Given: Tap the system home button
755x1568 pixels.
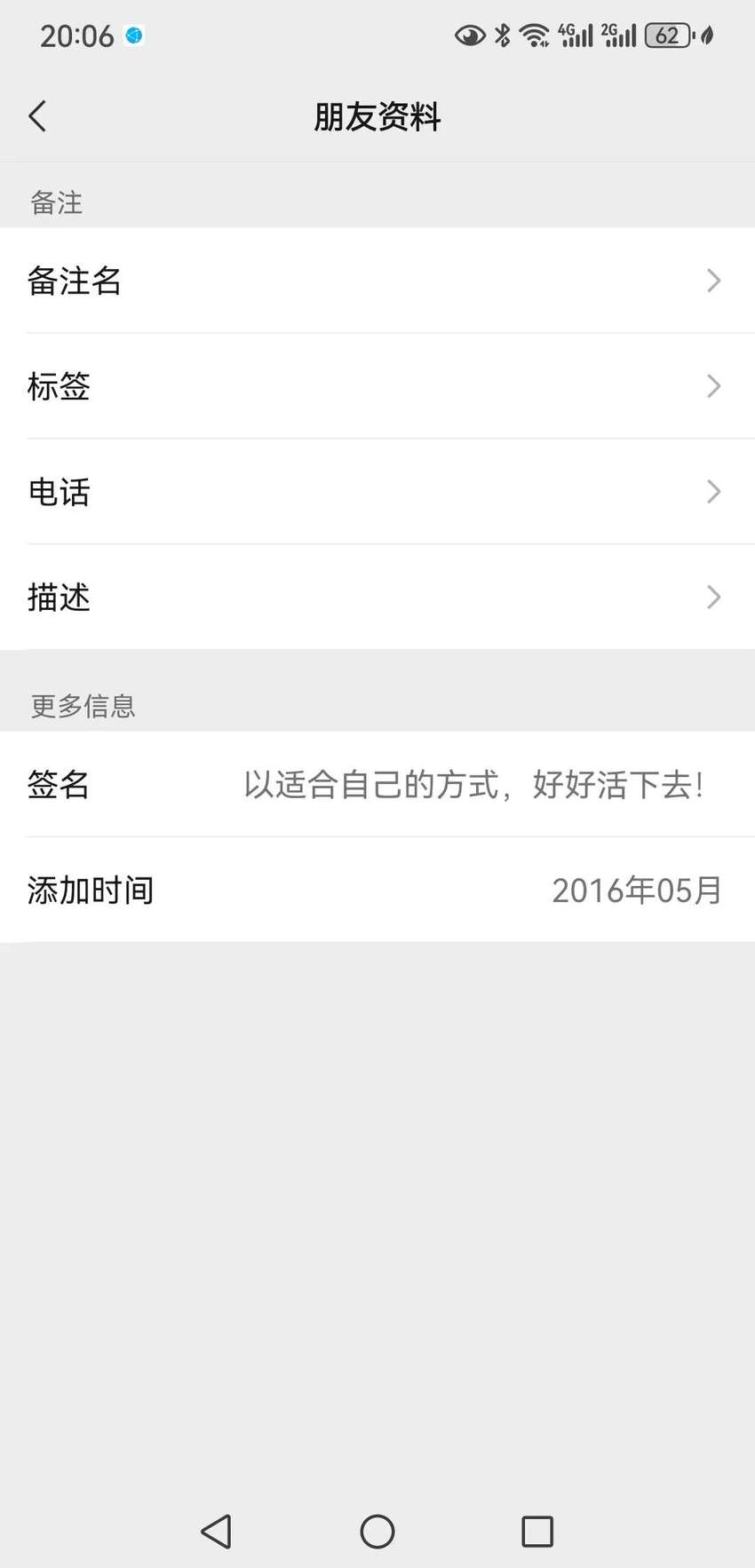Looking at the screenshot, I should click(x=377, y=1532).
